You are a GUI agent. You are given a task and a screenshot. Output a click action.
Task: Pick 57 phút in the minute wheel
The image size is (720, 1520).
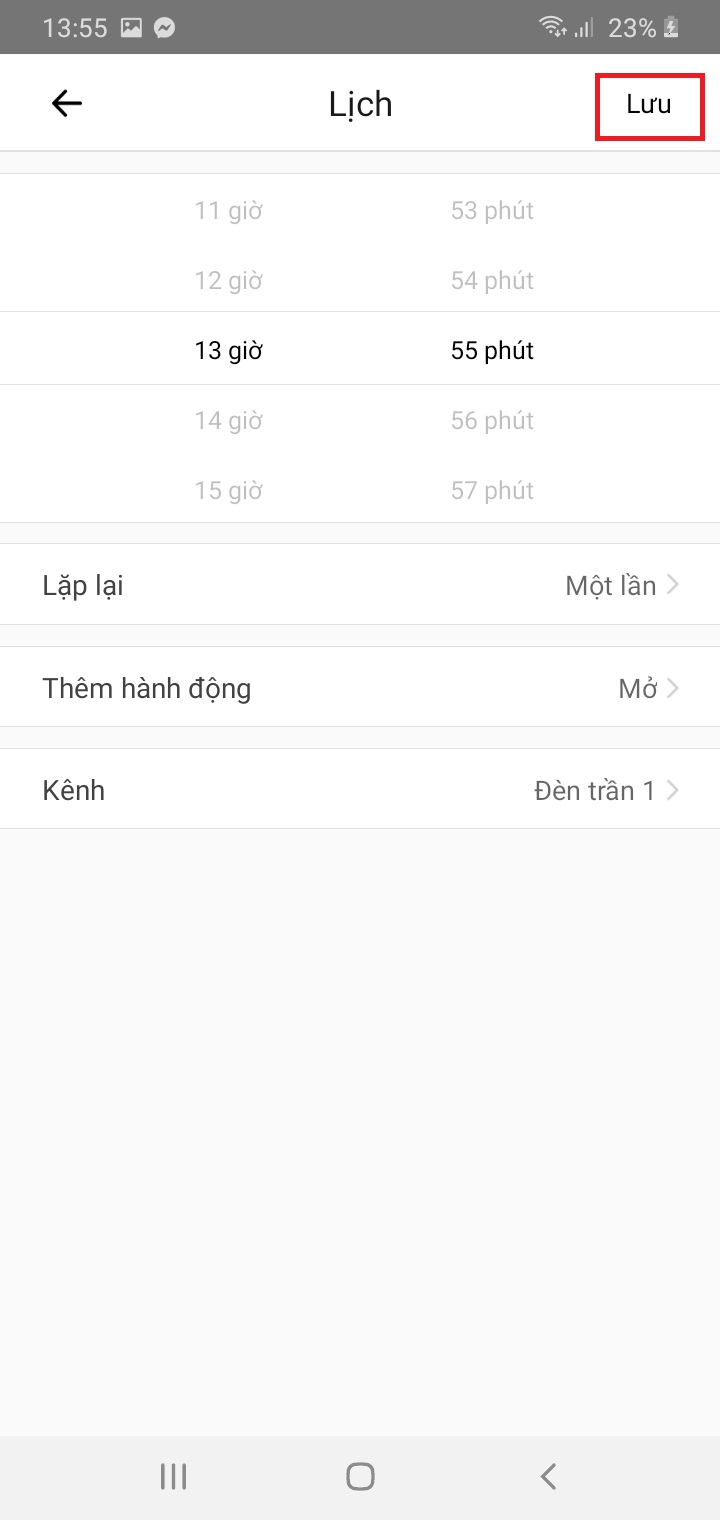(x=492, y=491)
